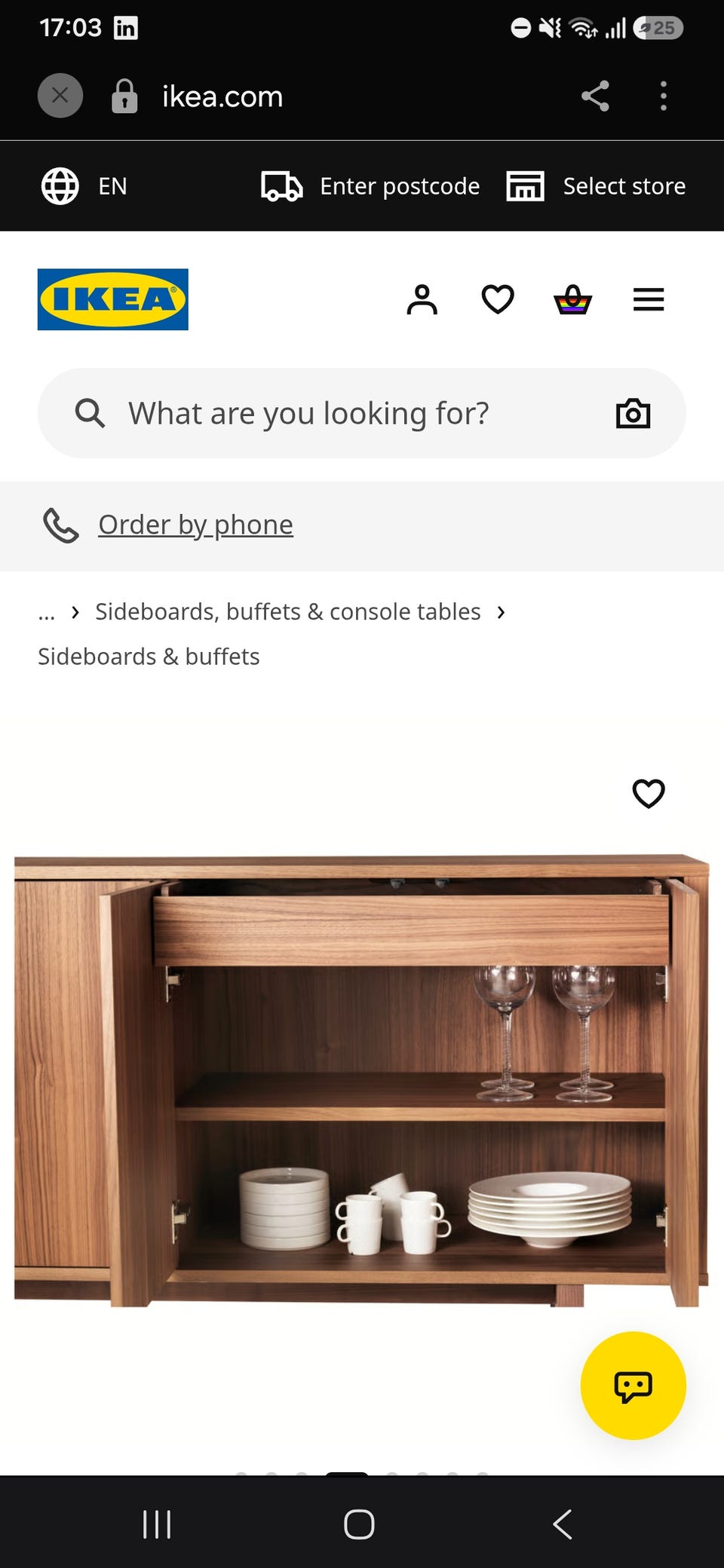
Task: Expand the collapsed breadcrumb ellipsis
Action: (x=46, y=612)
